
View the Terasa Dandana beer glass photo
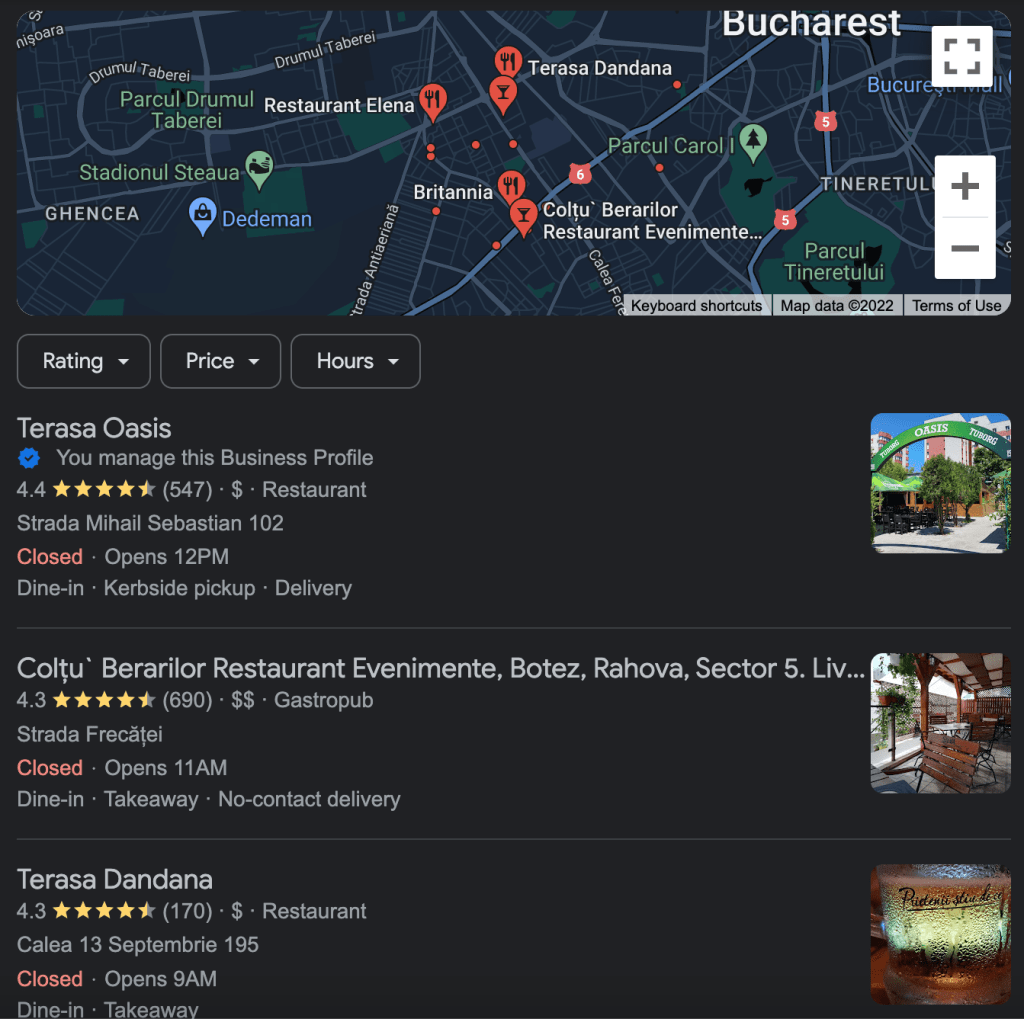(x=940, y=934)
